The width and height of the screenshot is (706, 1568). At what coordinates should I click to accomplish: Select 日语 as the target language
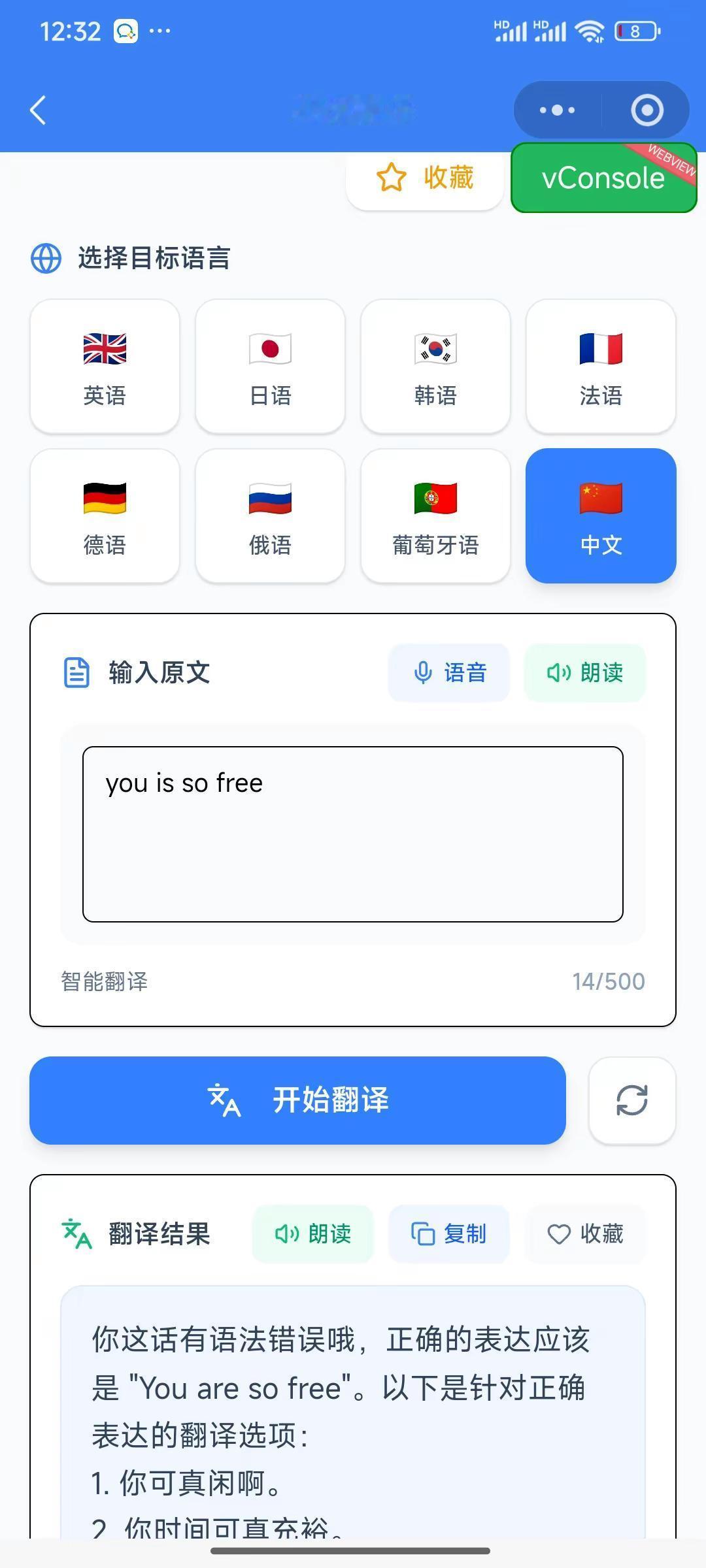[269, 366]
